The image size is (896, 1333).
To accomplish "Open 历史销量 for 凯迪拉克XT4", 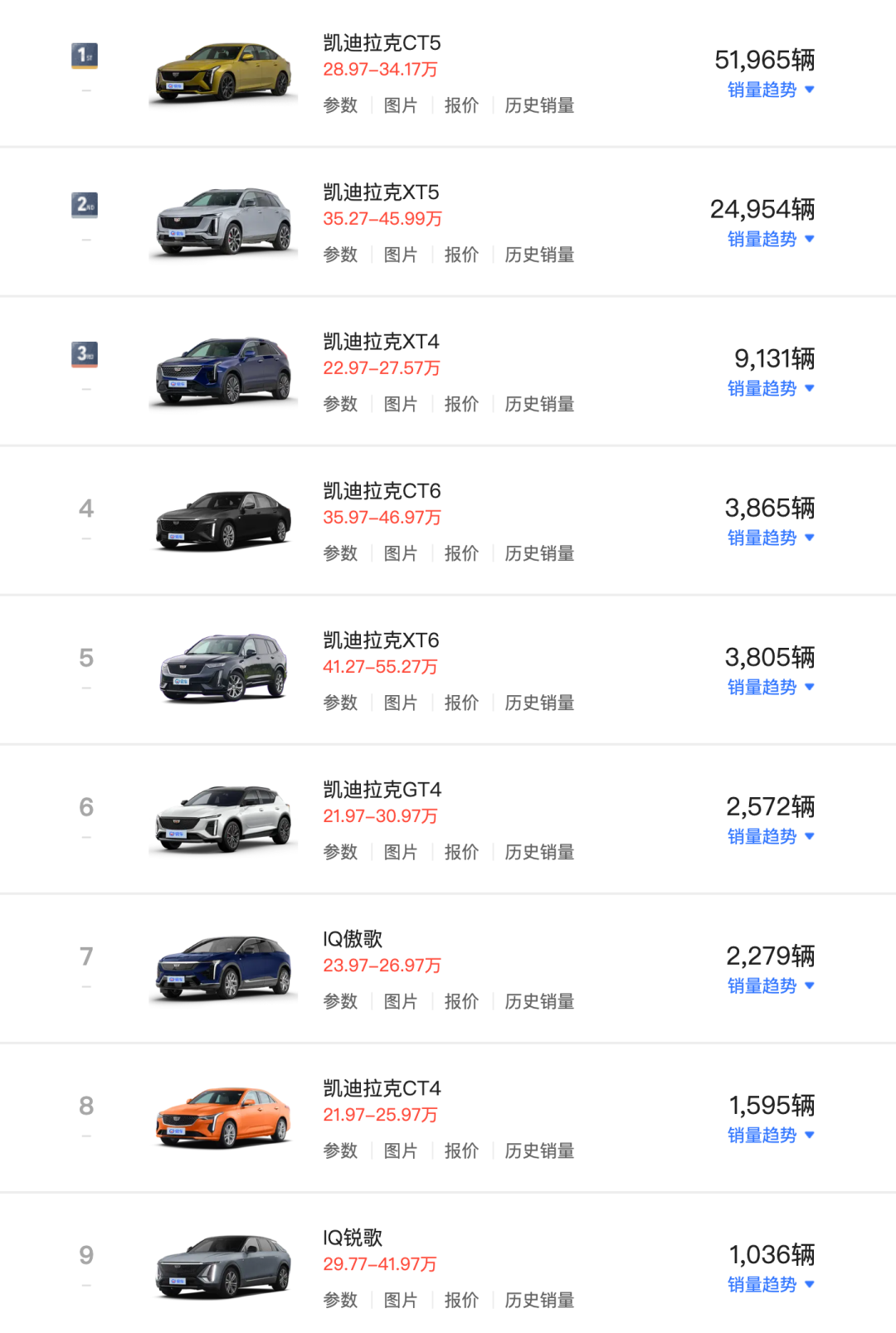I will click(539, 404).
